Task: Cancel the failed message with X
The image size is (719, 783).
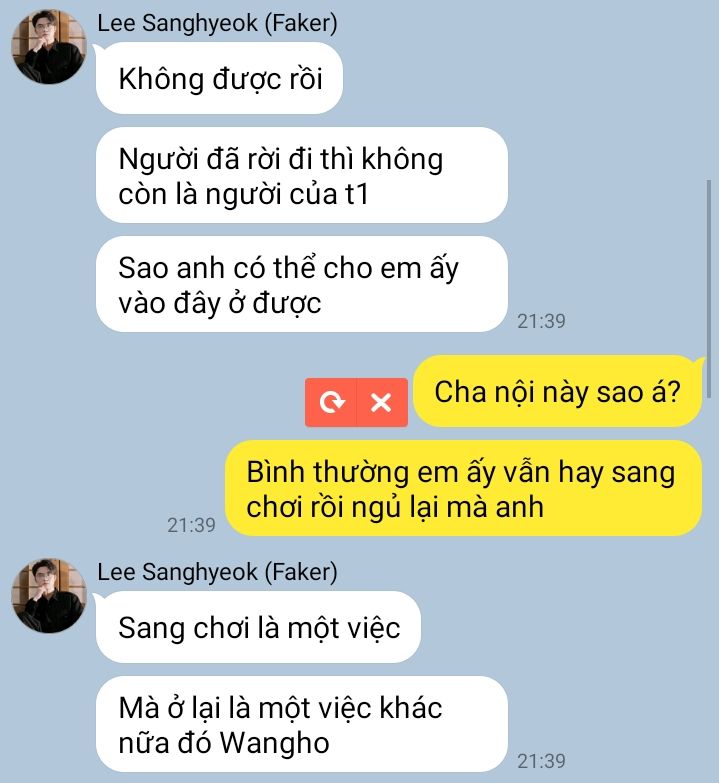Action: click(381, 403)
